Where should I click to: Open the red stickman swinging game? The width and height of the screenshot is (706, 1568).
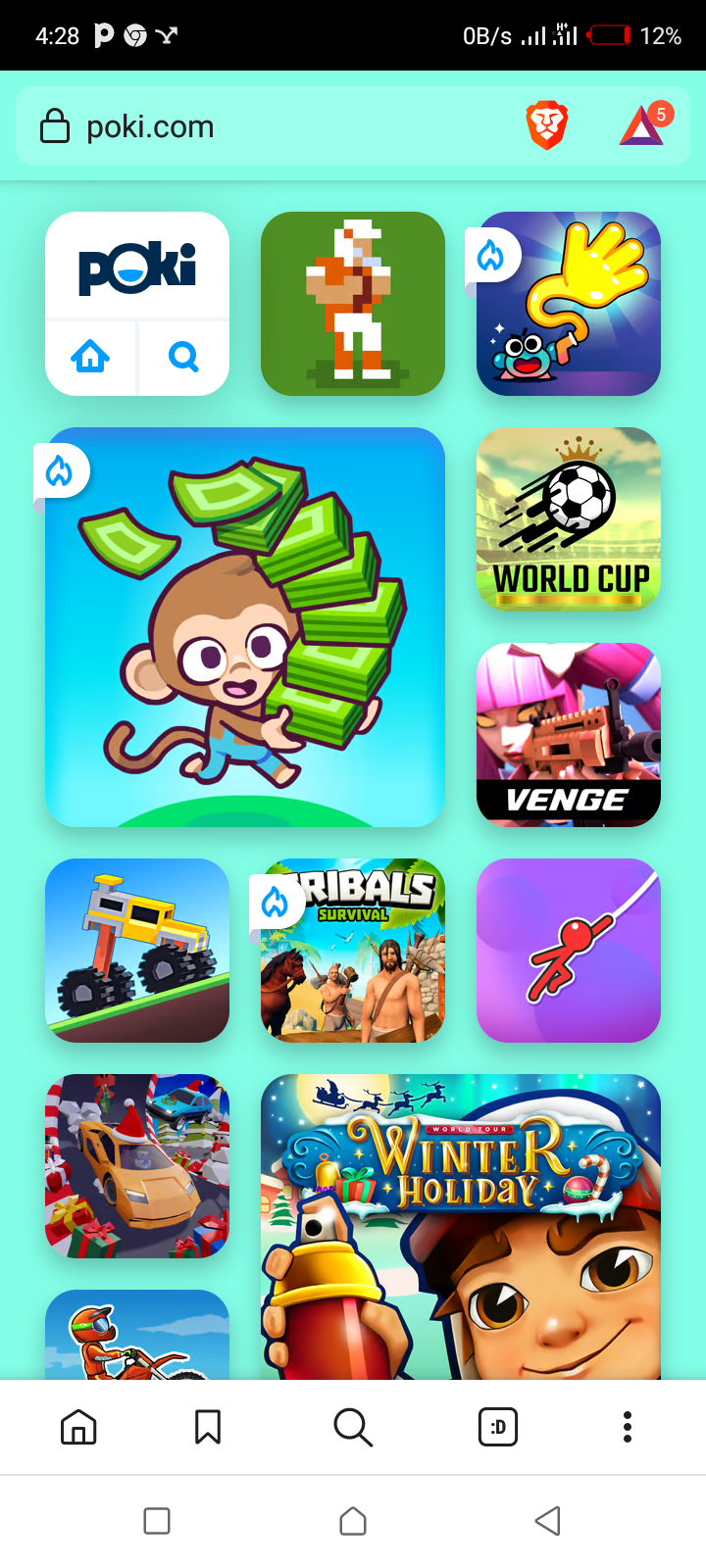pyautogui.click(x=569, y=951)
